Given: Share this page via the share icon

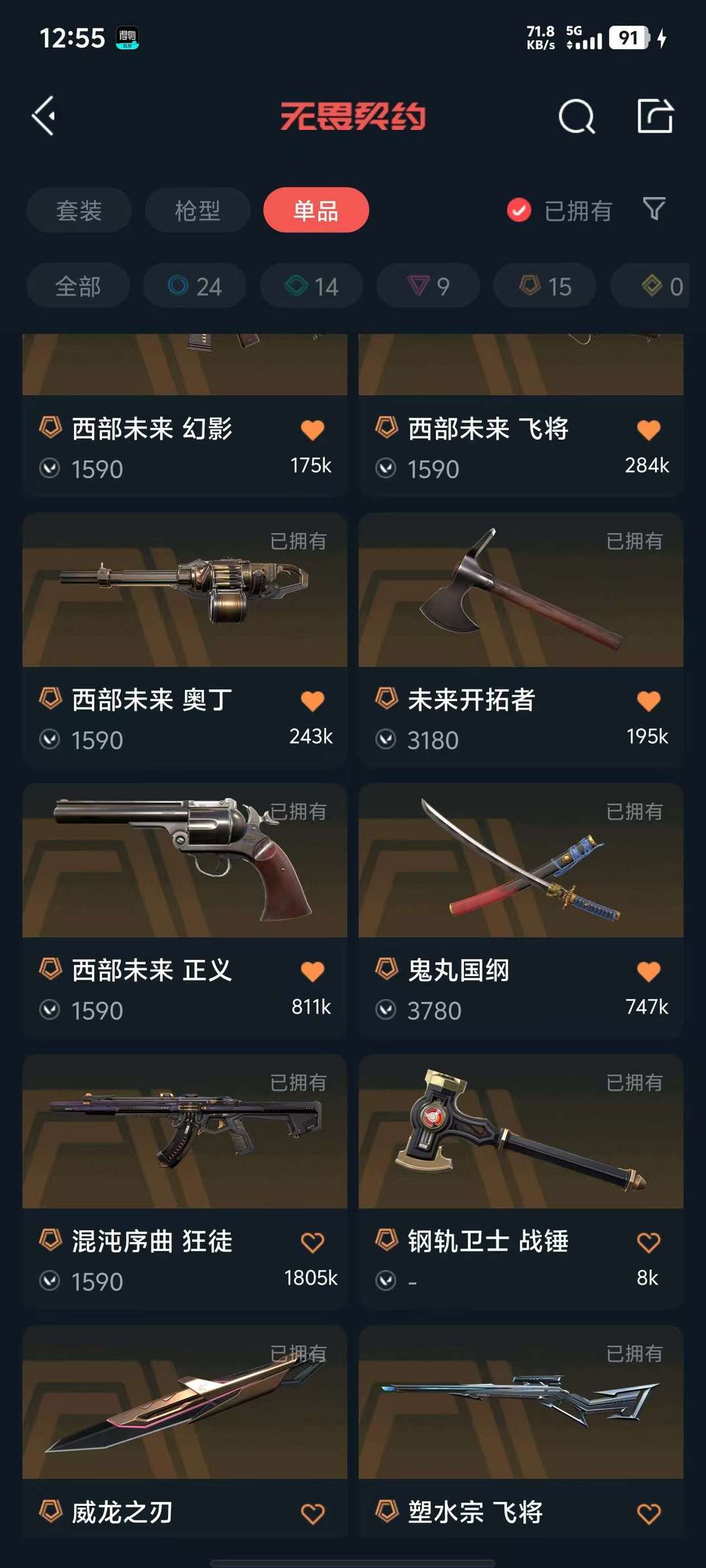Looking at the screenshot, I should tap(655, 117).
